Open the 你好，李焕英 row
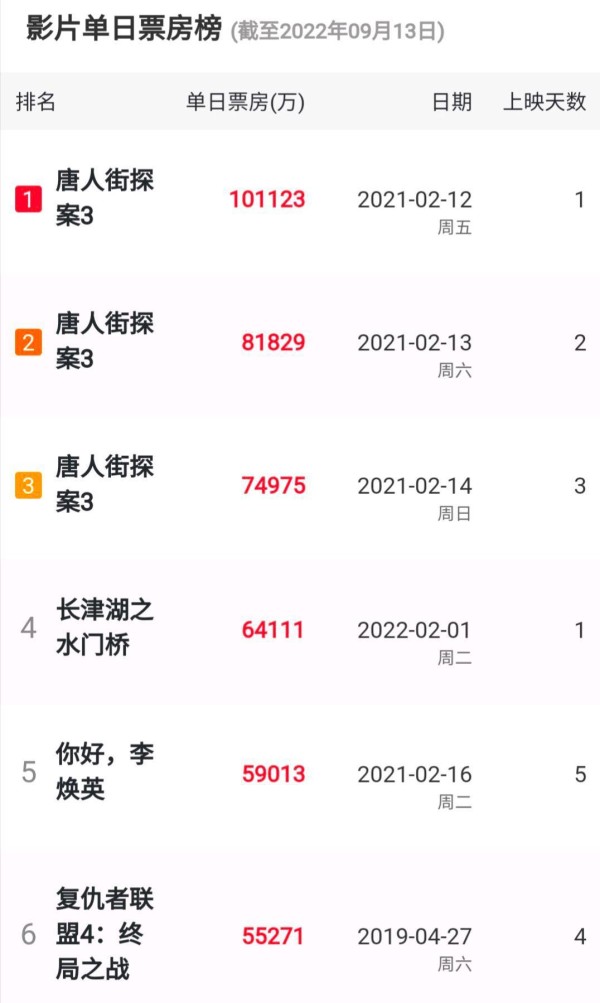600x1003 pixels. (x=300, y=775)
